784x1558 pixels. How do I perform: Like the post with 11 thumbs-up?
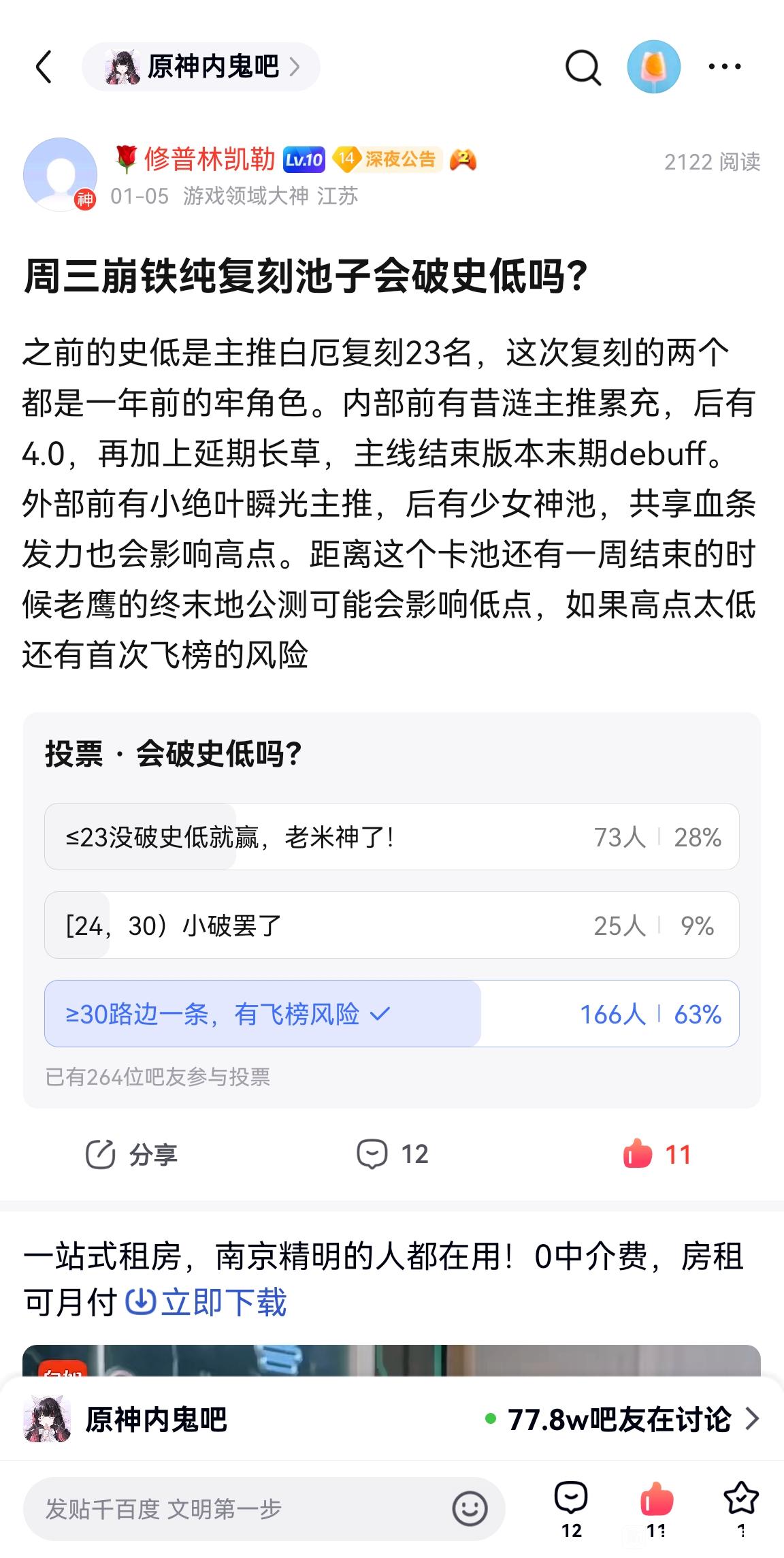[657, 1154]
